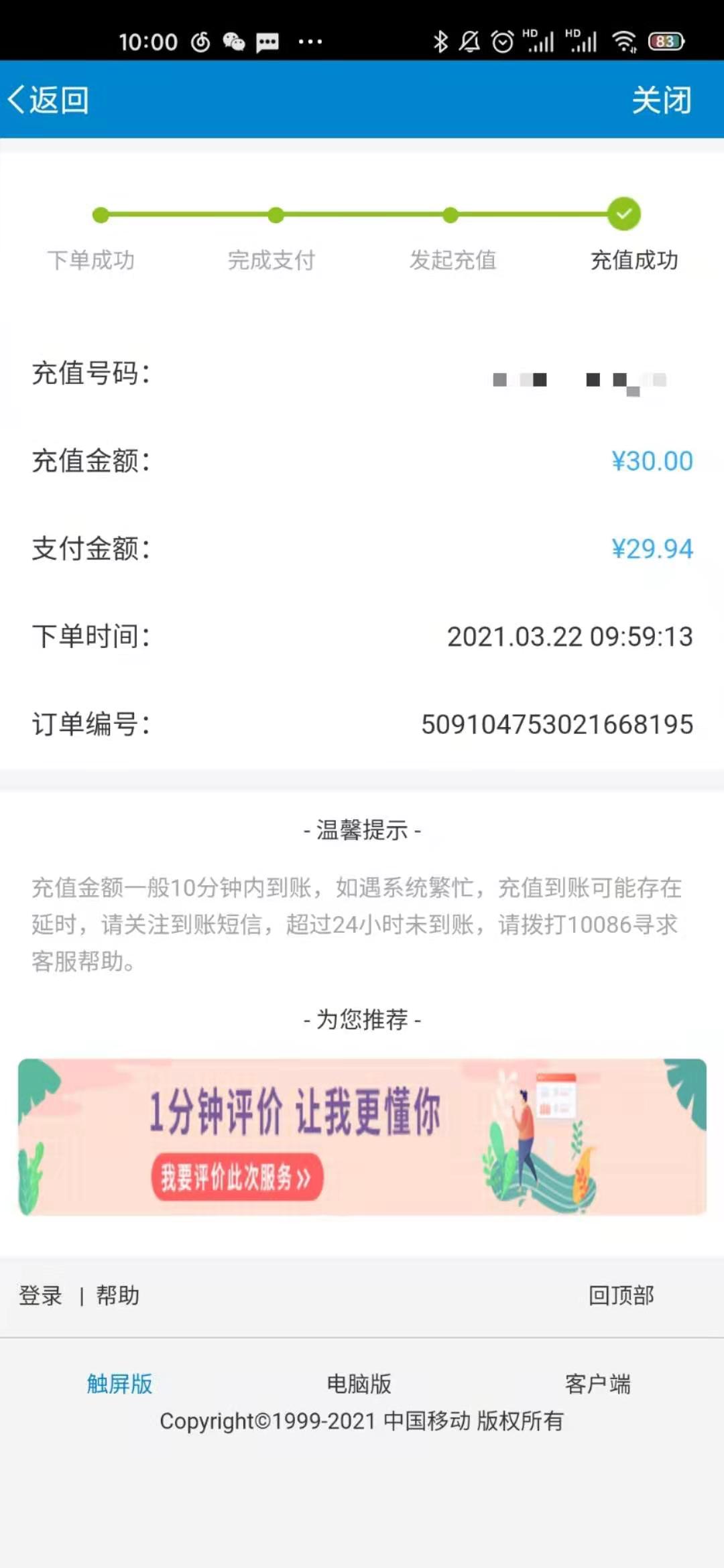This screenshot has width=724, height=1568.
Task: Tap the Wi-Fi signal icon
Action: 623,42
